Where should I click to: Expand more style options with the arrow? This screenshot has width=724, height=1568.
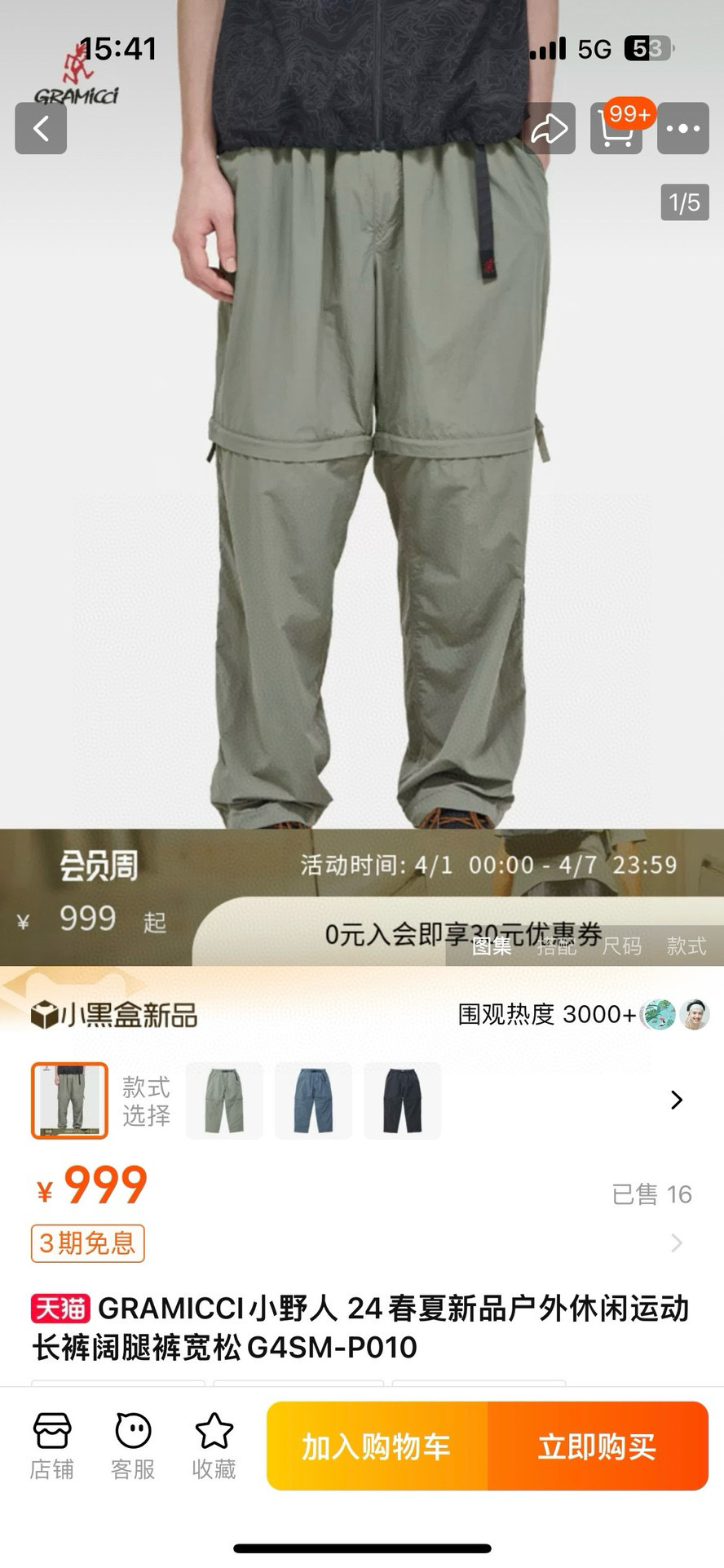click(676, 1101)
